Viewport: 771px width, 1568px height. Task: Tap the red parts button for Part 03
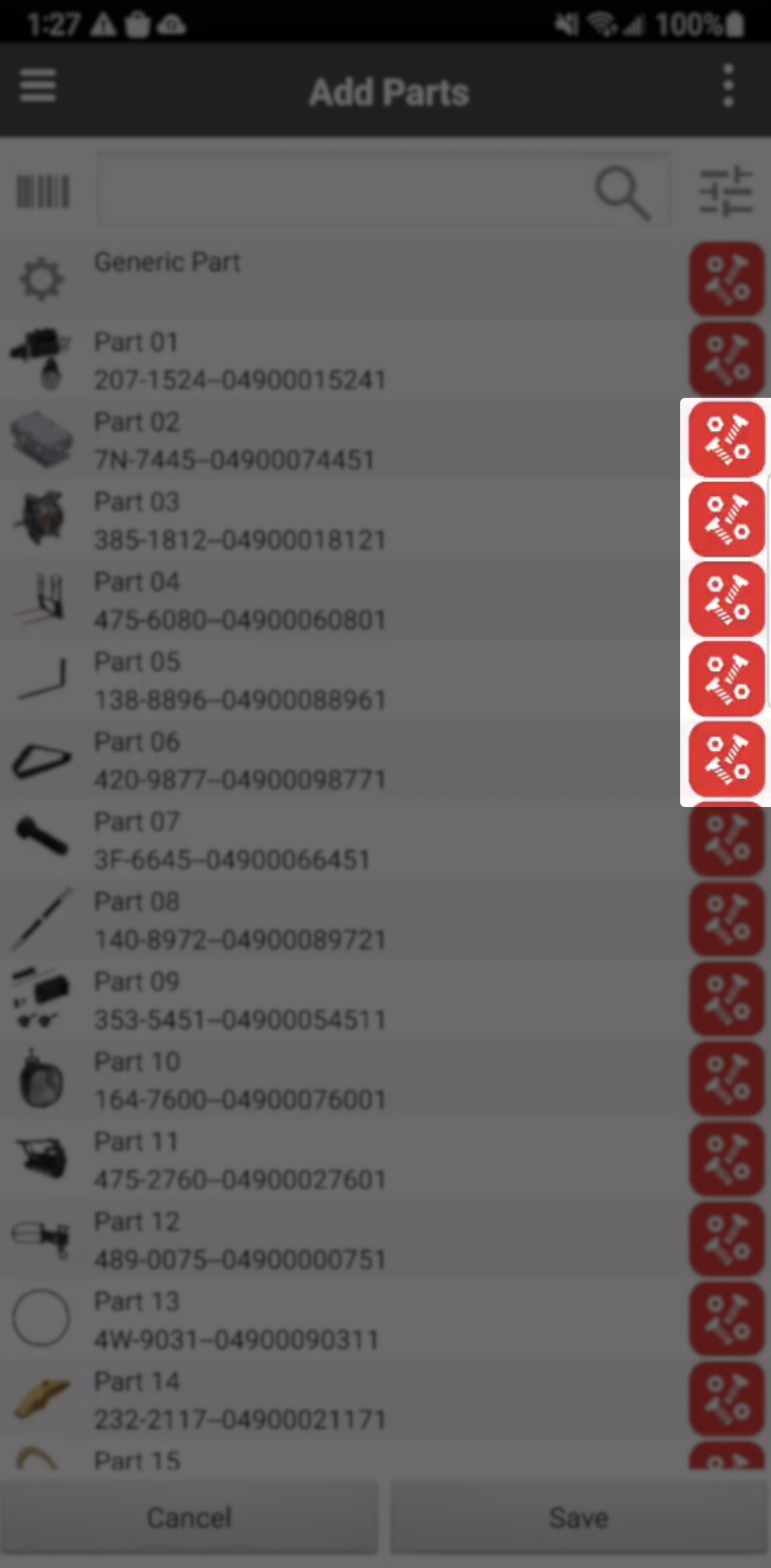pyautogui.click(x=726, y=519)
